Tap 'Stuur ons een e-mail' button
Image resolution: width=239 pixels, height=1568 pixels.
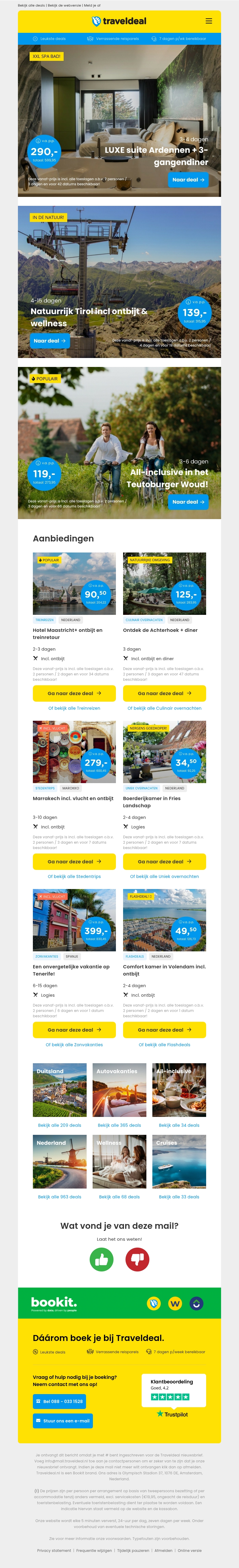[63, 1421]
